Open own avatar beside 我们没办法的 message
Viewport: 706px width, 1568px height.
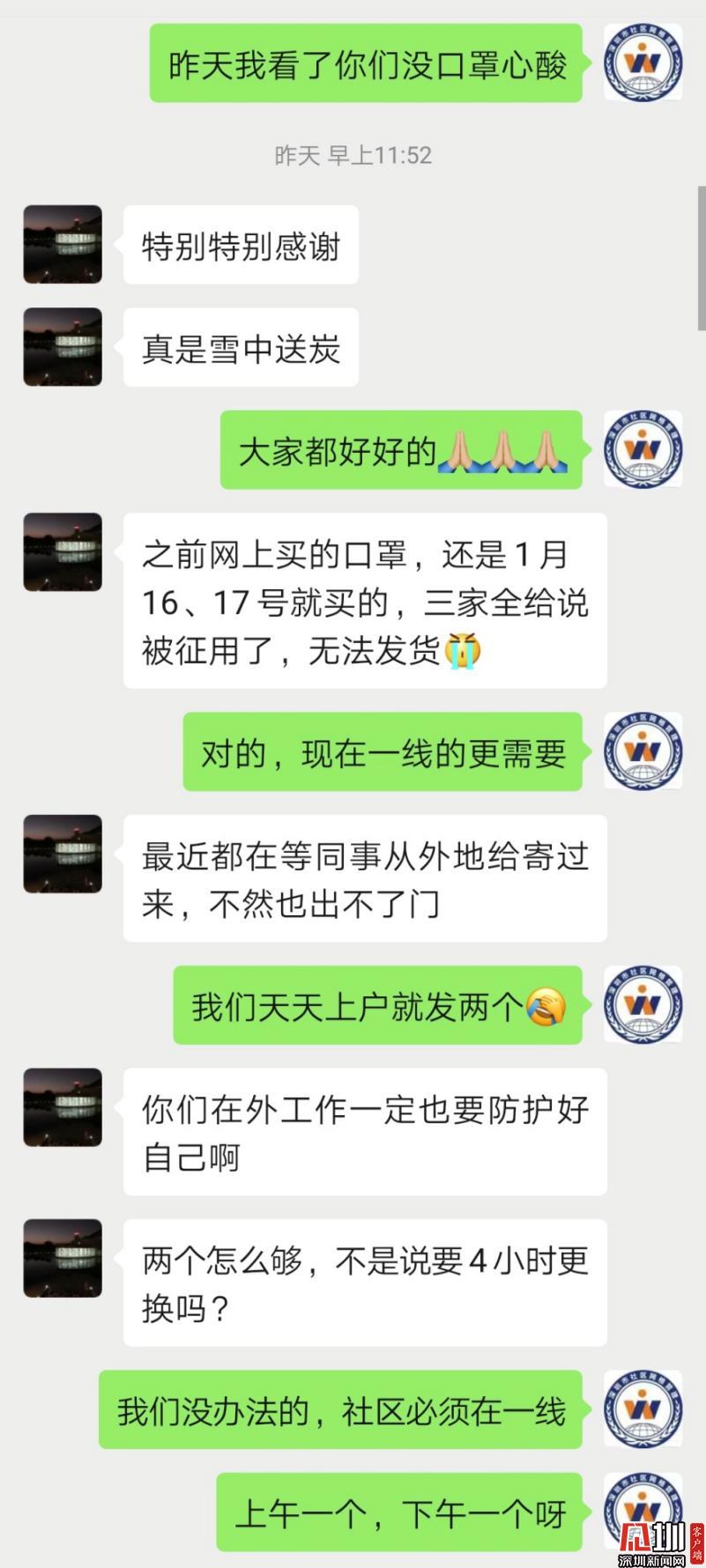point(643,1409)
